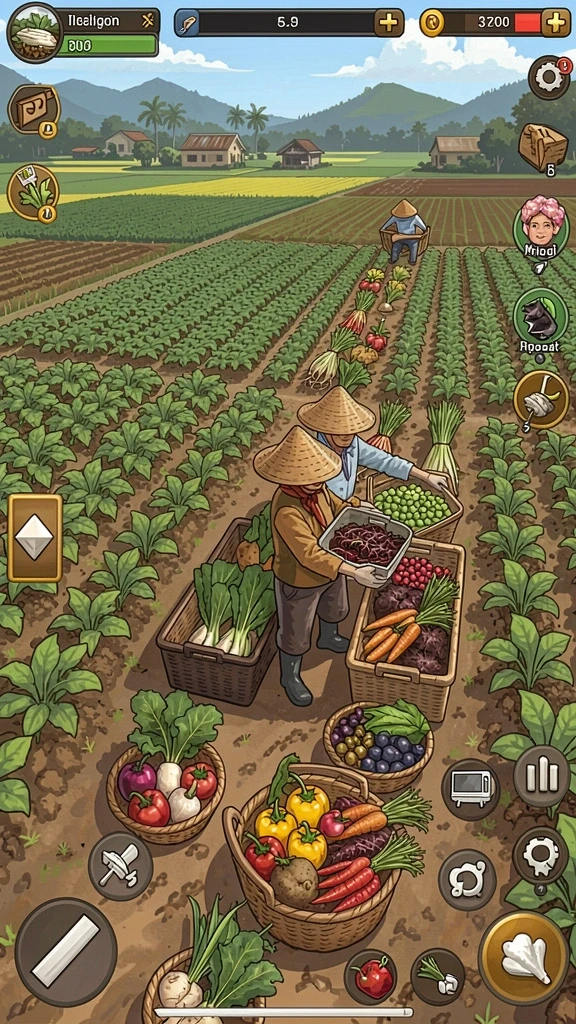Tap the black animal round icon
The image size is (576, 1024).
(x=541, y=318)
